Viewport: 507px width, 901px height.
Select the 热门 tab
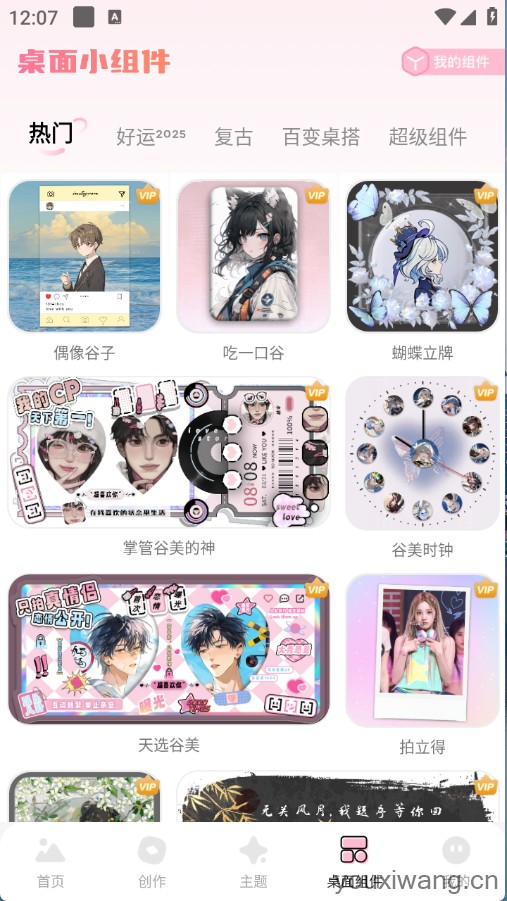[x=51, y=134]
